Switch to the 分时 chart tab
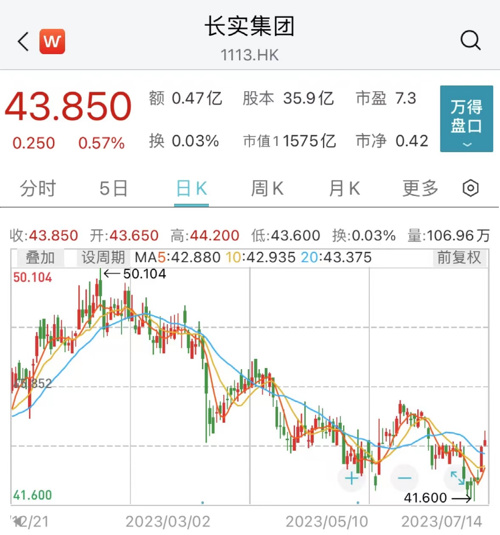 pos(38,188)
